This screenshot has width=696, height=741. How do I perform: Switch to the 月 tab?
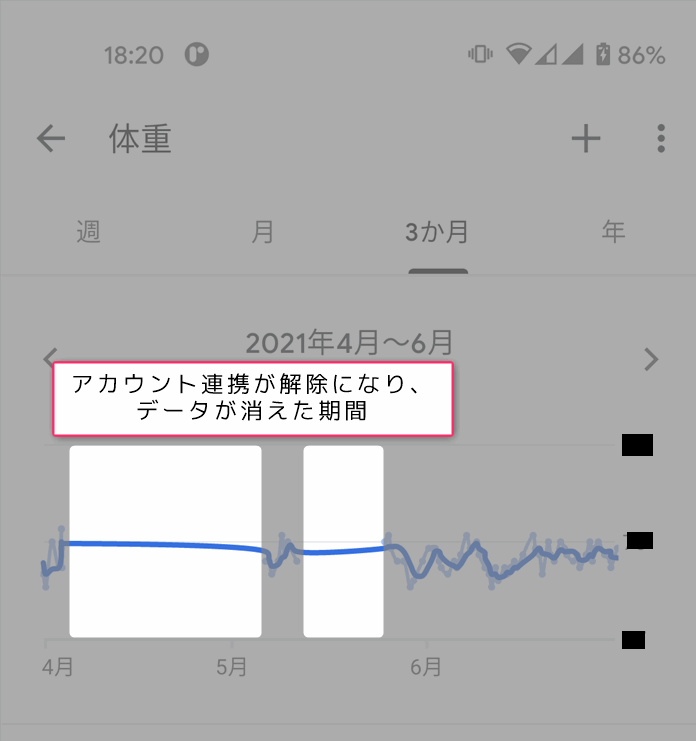(262, 232)
